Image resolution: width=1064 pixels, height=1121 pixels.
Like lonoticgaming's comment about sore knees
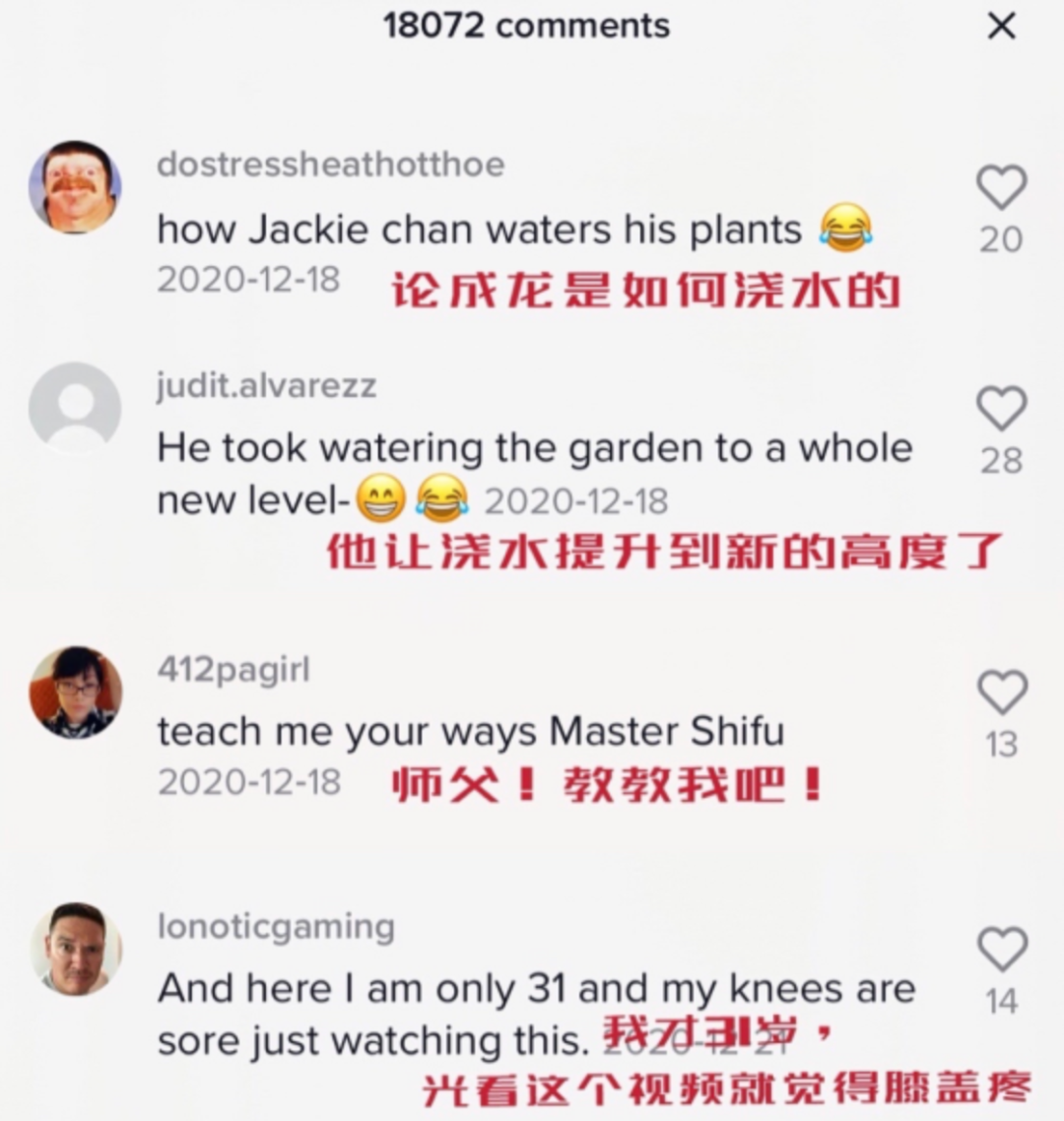pyautogui.click(x=1001, y=950)
